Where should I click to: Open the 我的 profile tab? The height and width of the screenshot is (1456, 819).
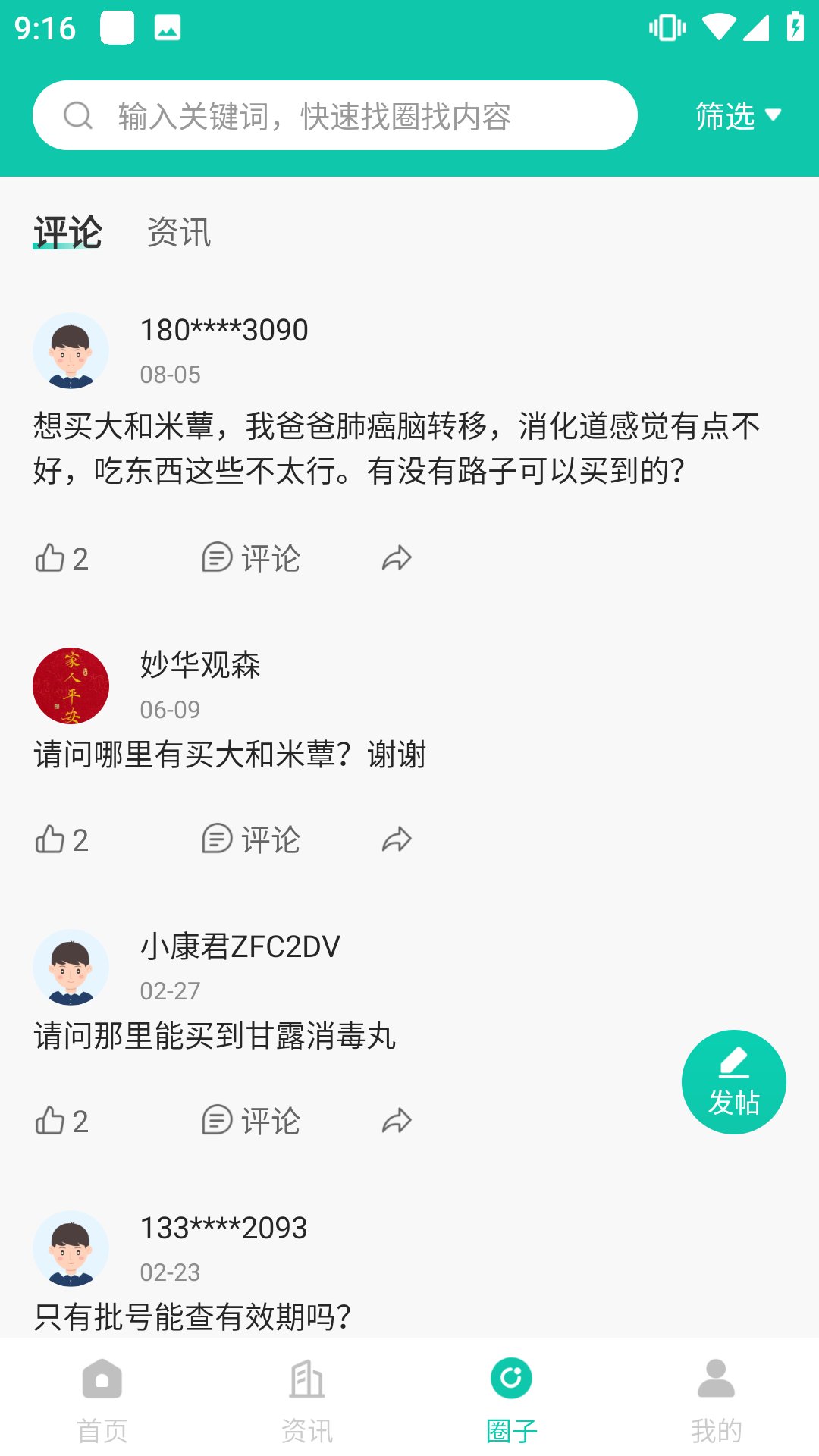pos(716,1399)
